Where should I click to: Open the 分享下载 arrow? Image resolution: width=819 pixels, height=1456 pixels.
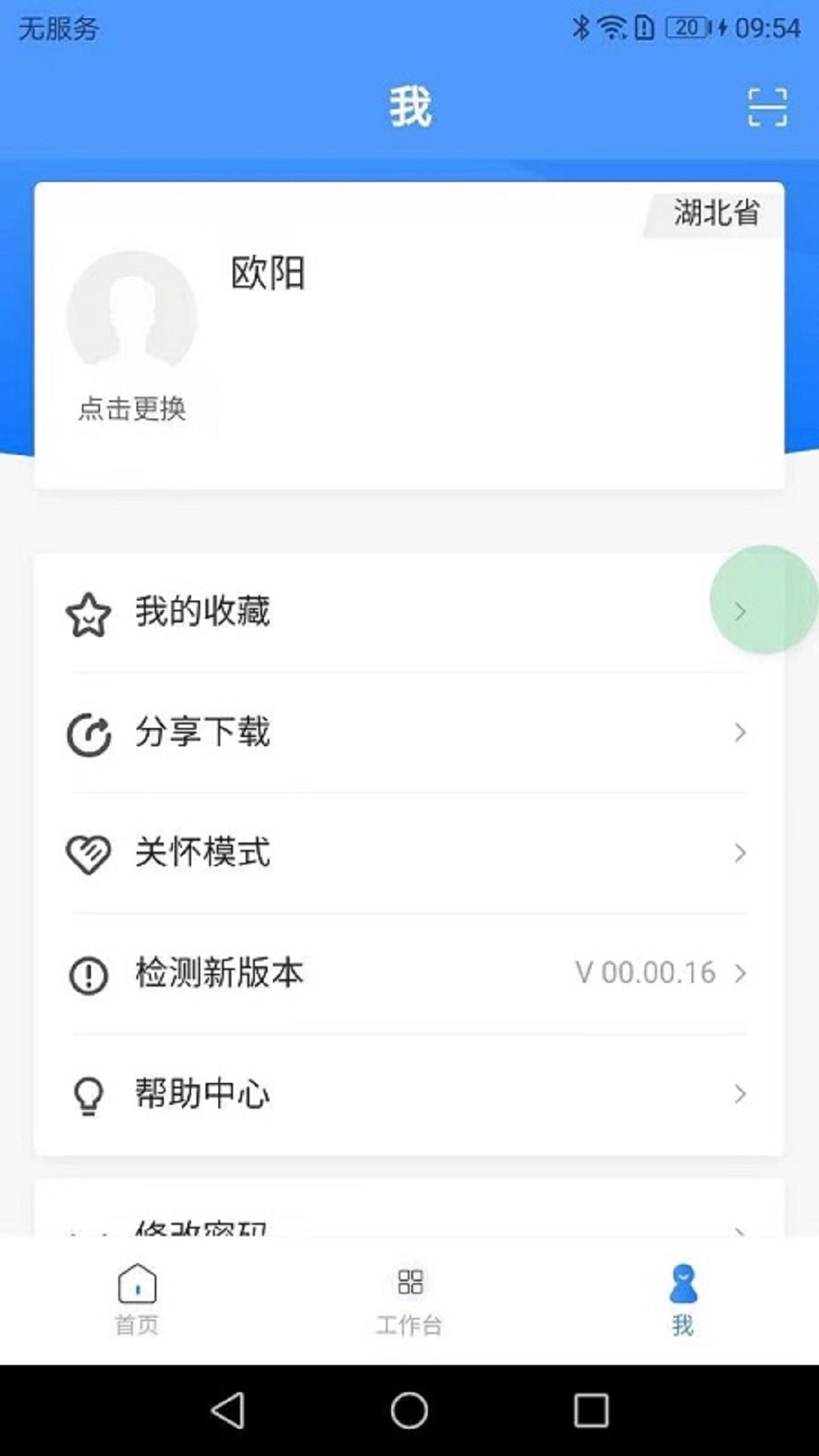pos(739,732)
